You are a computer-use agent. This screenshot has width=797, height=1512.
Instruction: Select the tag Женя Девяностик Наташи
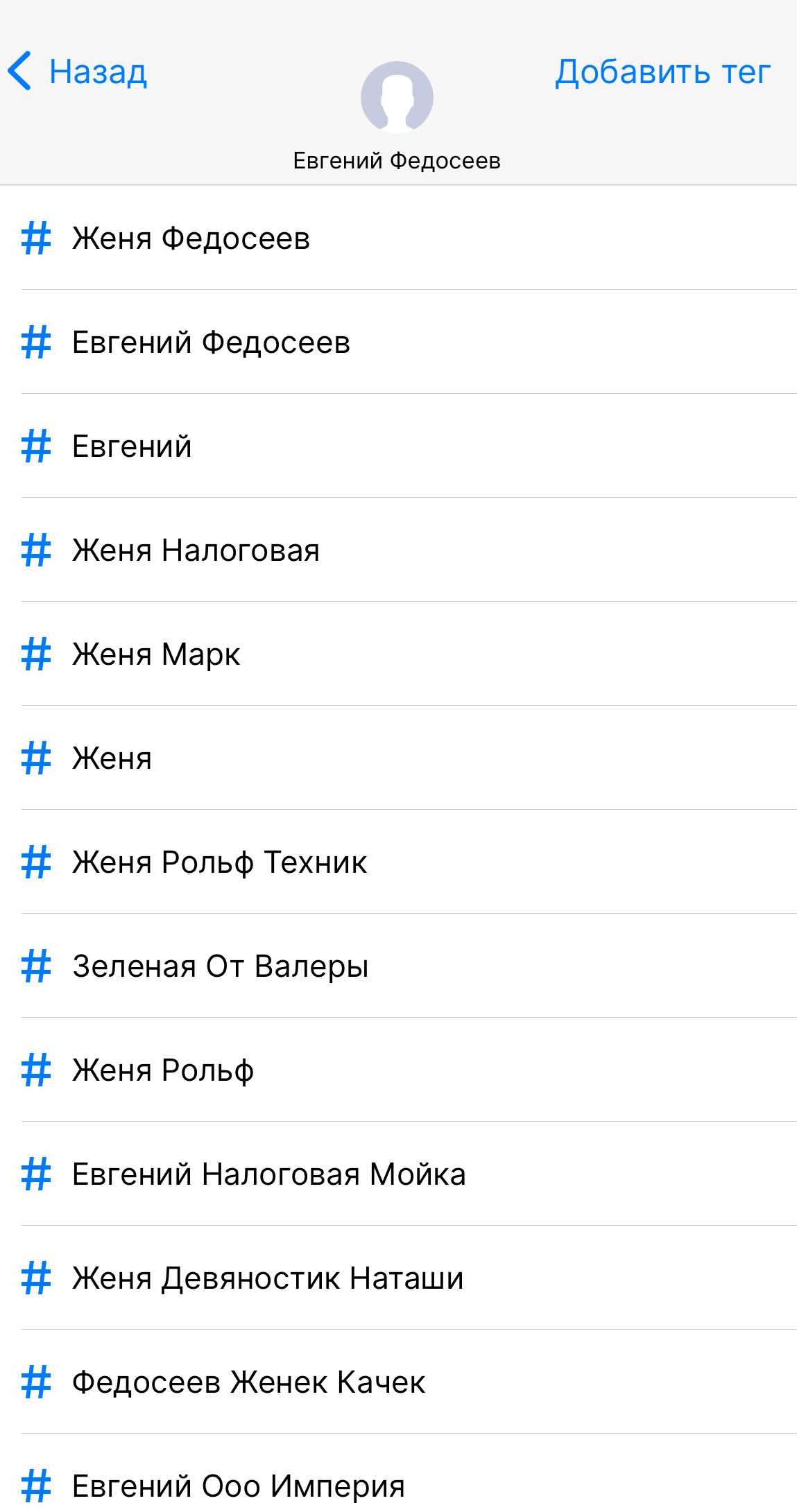pos(398,1278)
